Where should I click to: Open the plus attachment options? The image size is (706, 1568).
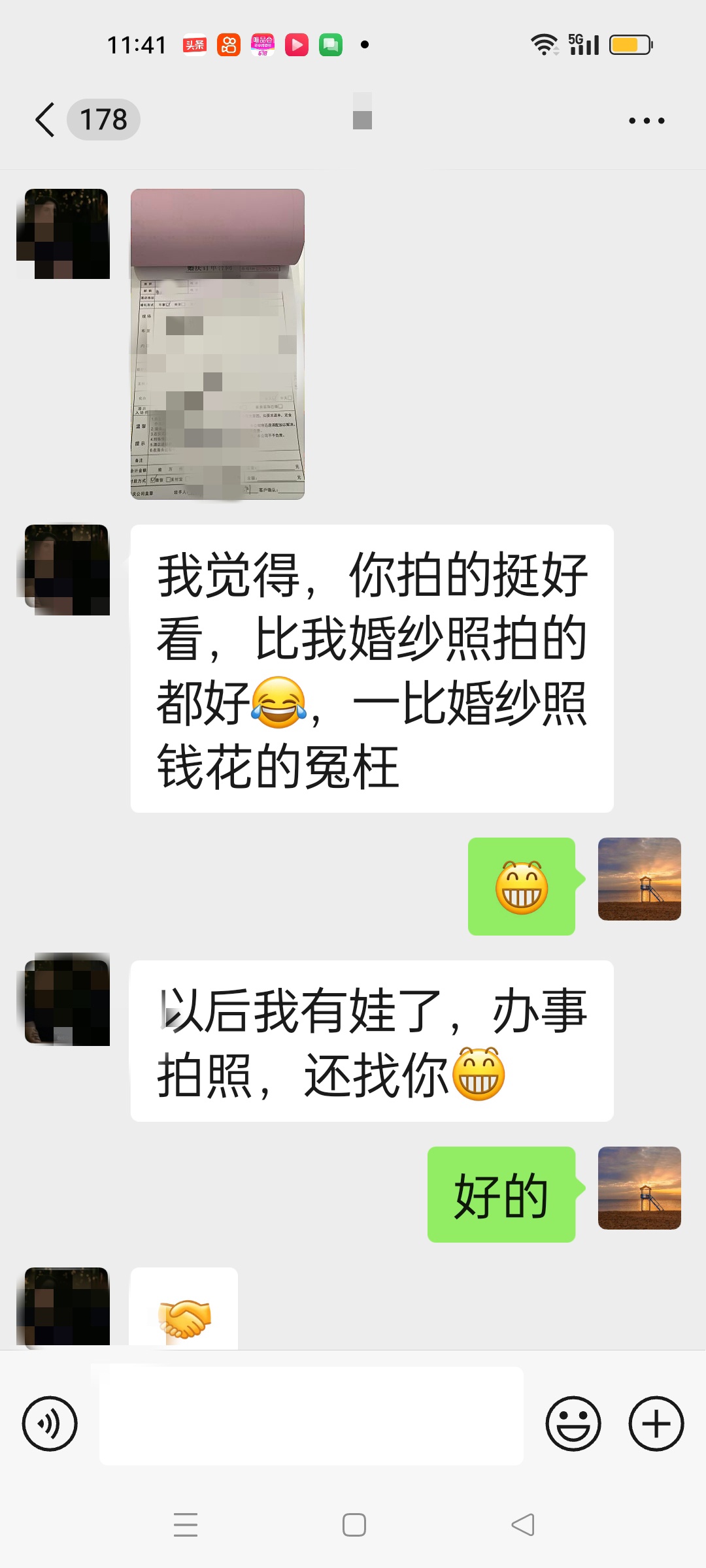coord(656,1424)
